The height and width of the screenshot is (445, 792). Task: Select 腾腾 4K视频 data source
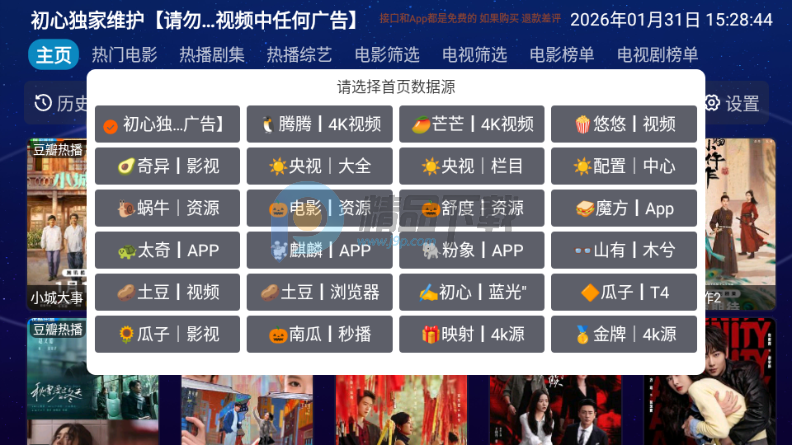coord(320,124)
